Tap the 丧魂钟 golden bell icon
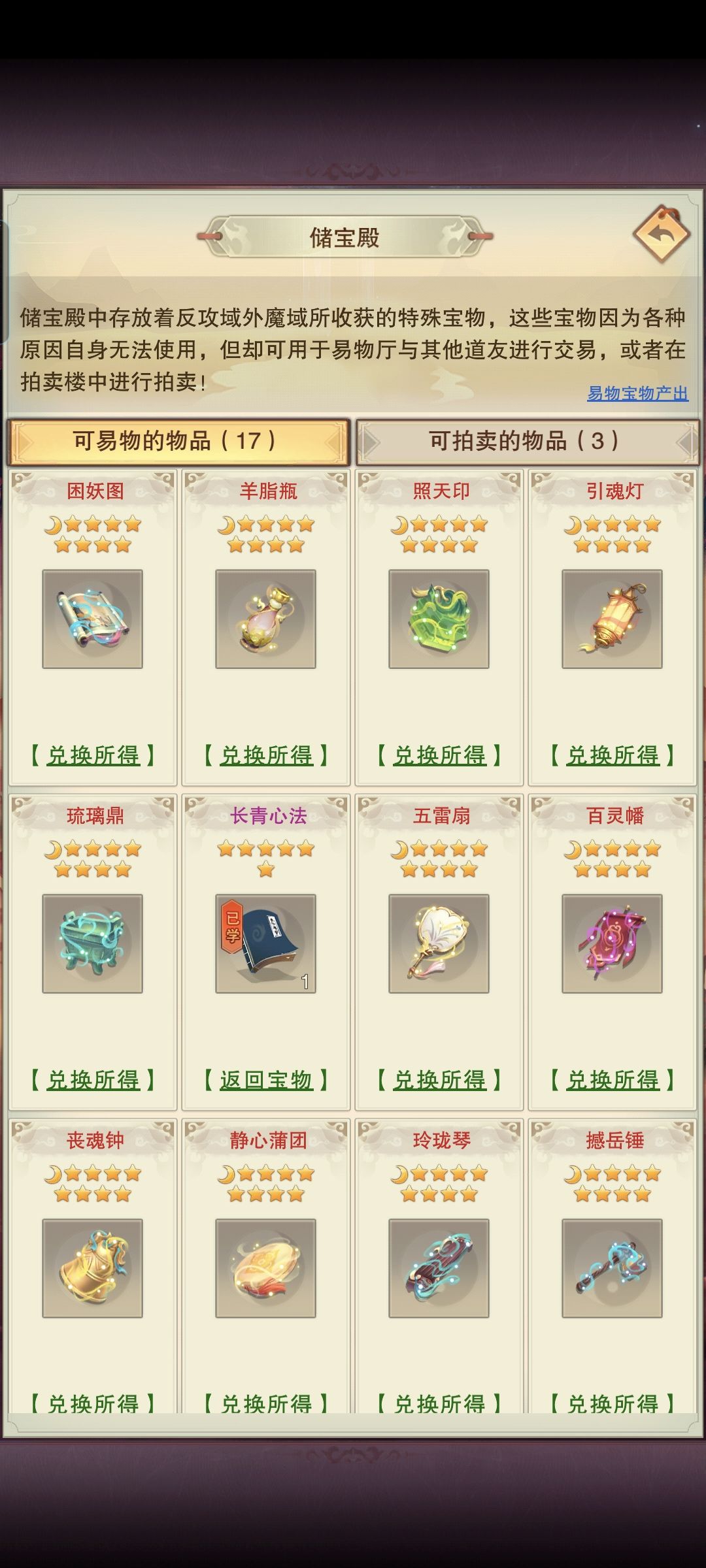Screen dimensions: 706x1568 (92, 1267)
